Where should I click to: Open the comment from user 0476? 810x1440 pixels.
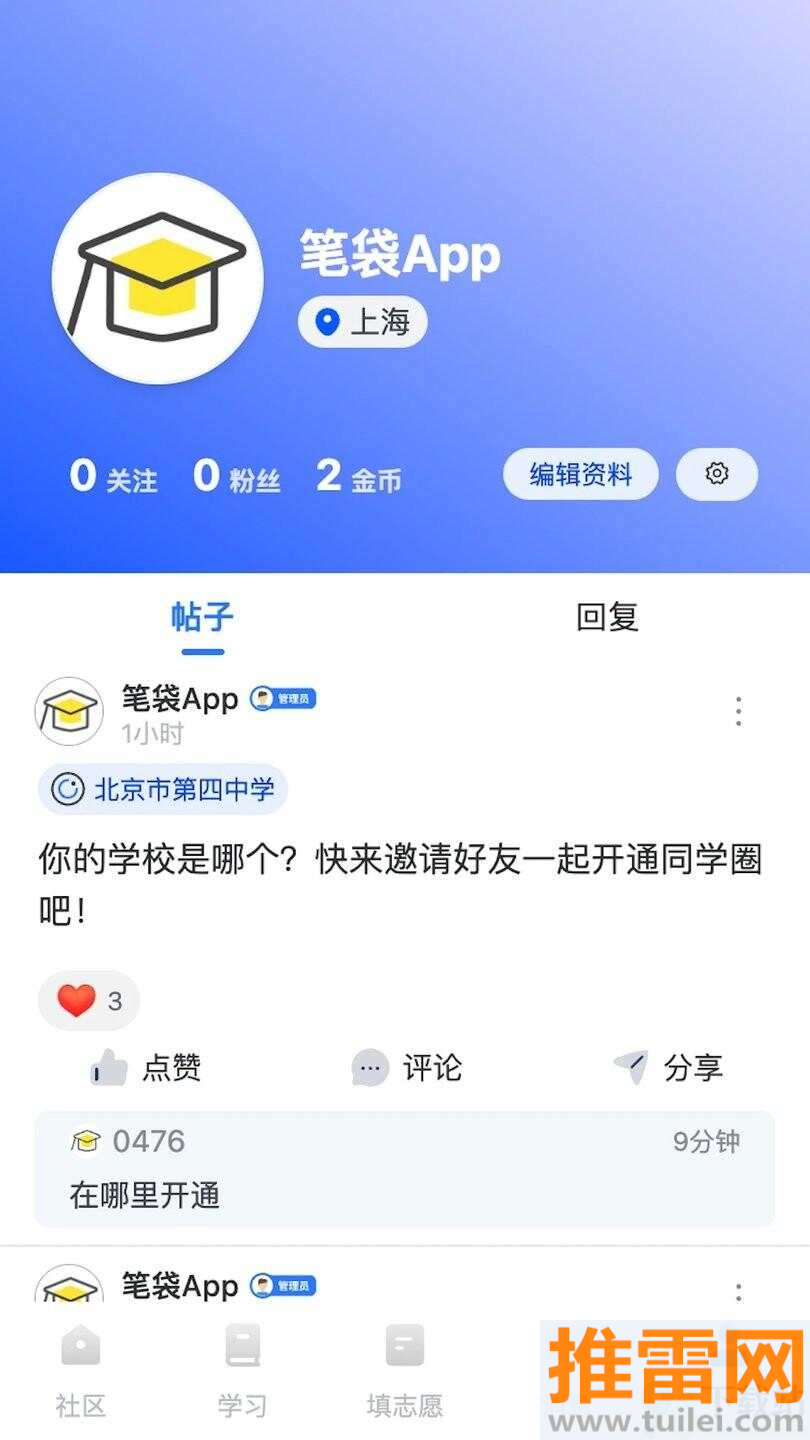pos(404,1169)
